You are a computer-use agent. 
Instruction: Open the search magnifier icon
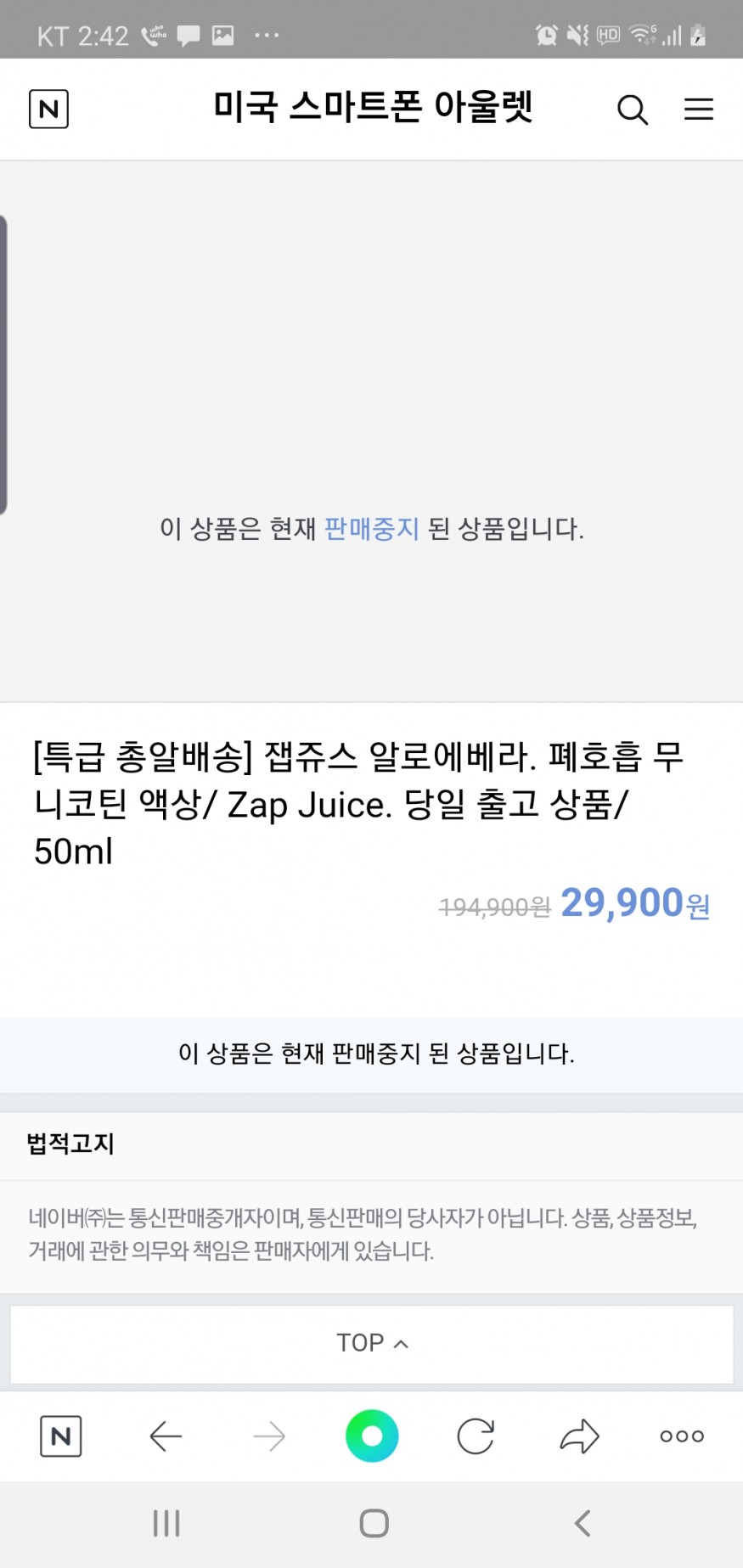point(632,110)
